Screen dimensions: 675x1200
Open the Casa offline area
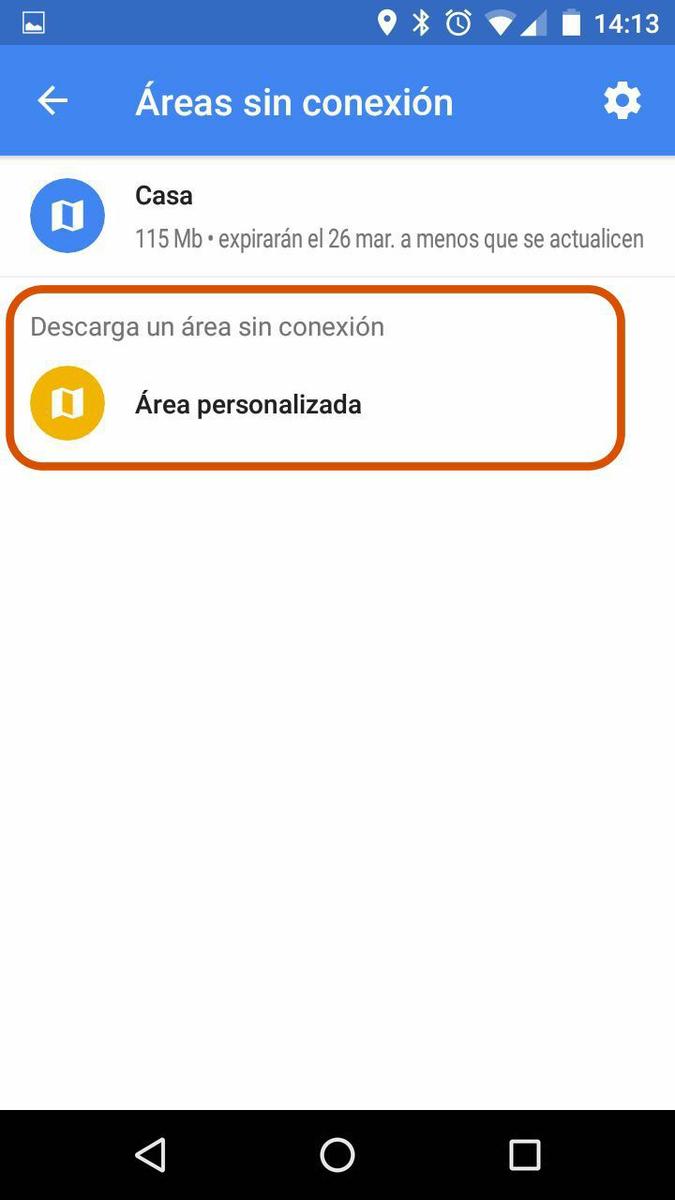337,216
